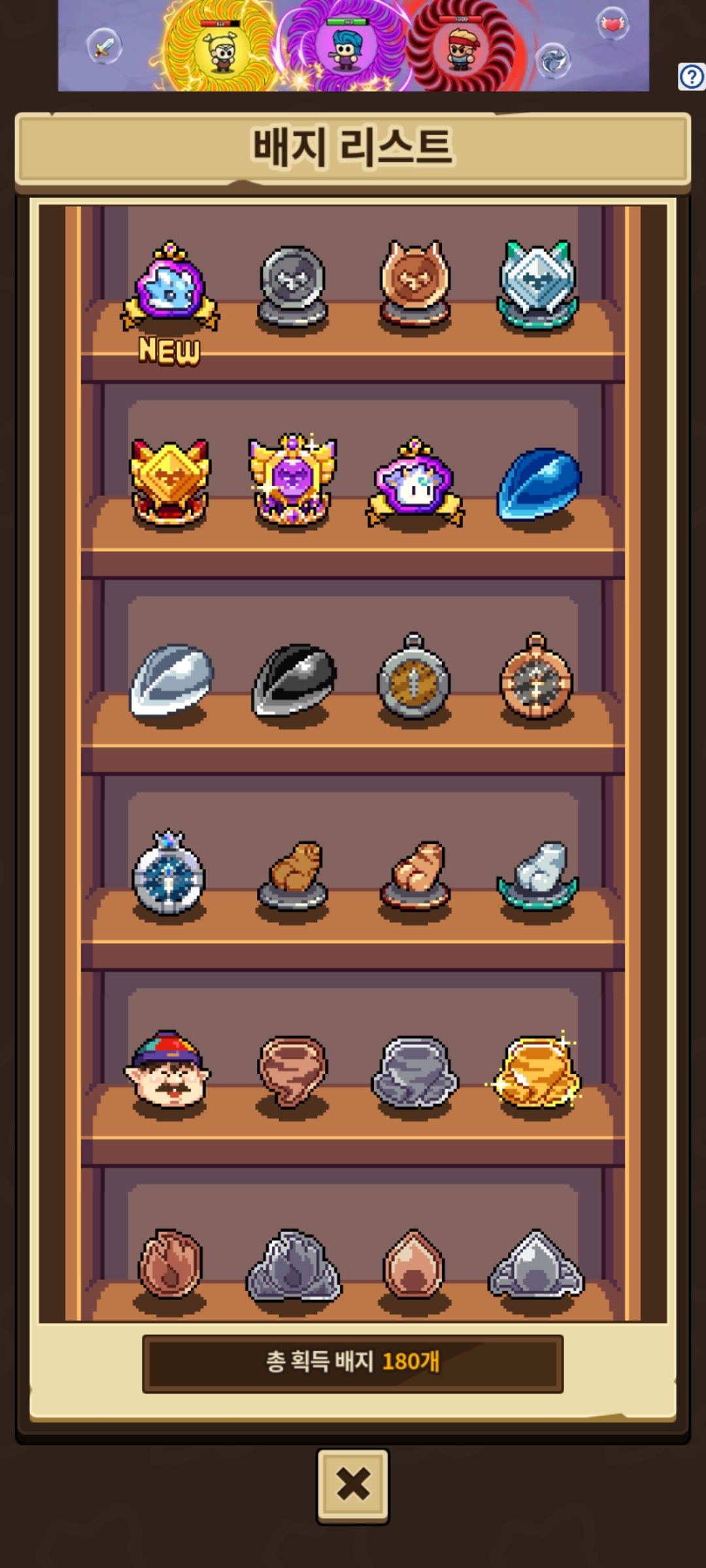Select the gold diamond cat badge
706x1568 pixels.
tap(170, 481)
